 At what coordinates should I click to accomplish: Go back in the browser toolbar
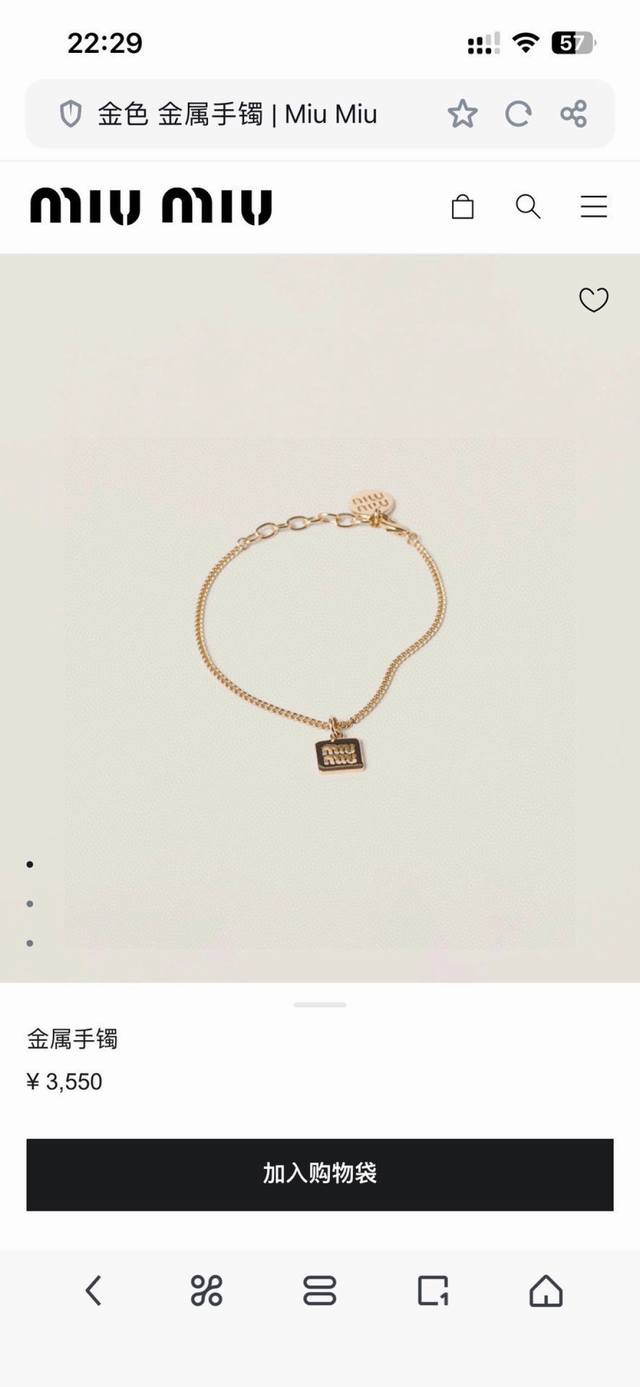click(93, 1291)
